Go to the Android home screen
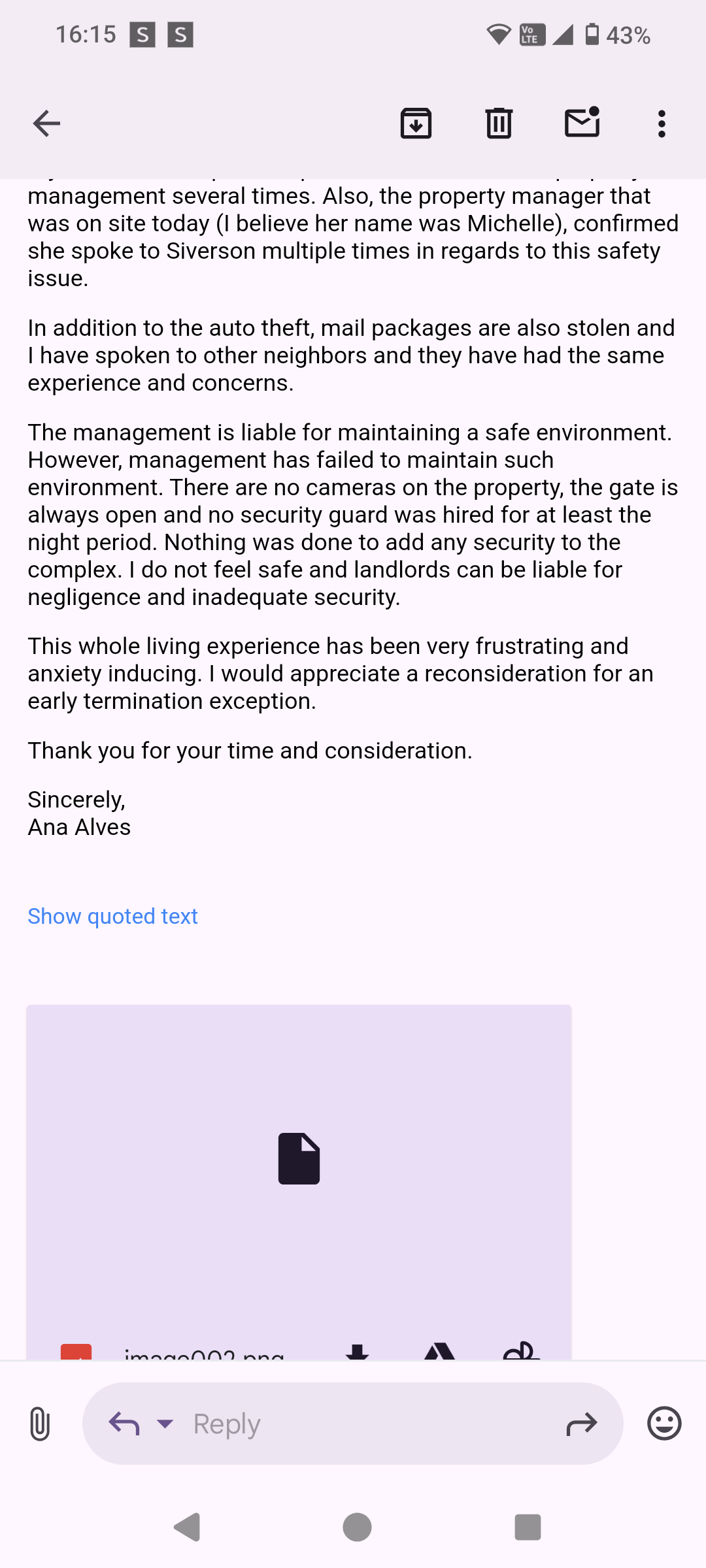The height and width of the screenshot is (1568, 706). 357,1527
